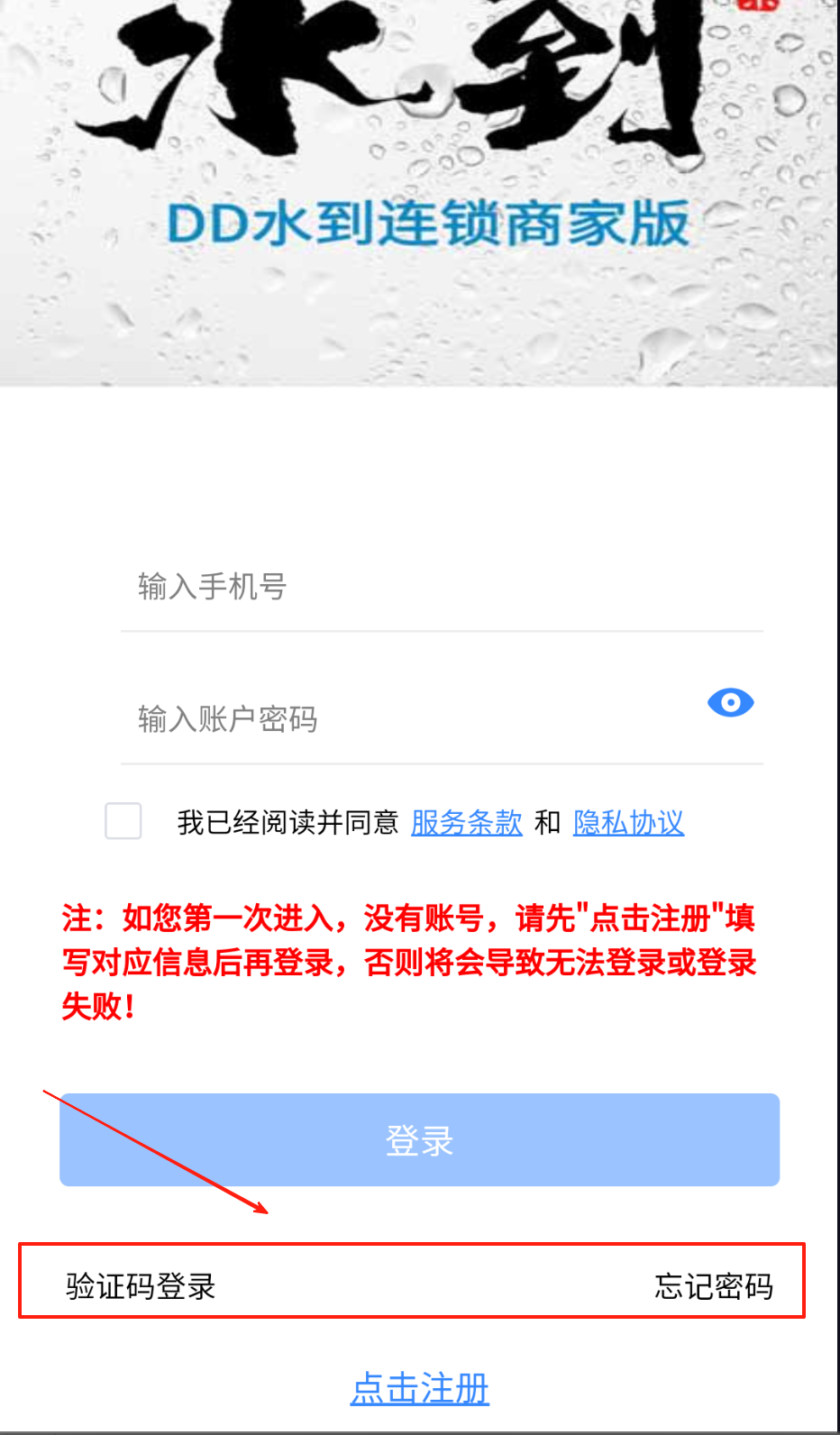This screenshot has height=1435, width=840.
Task: Open 忘记密码 to reset password
Action: (x=714, y=1286)
